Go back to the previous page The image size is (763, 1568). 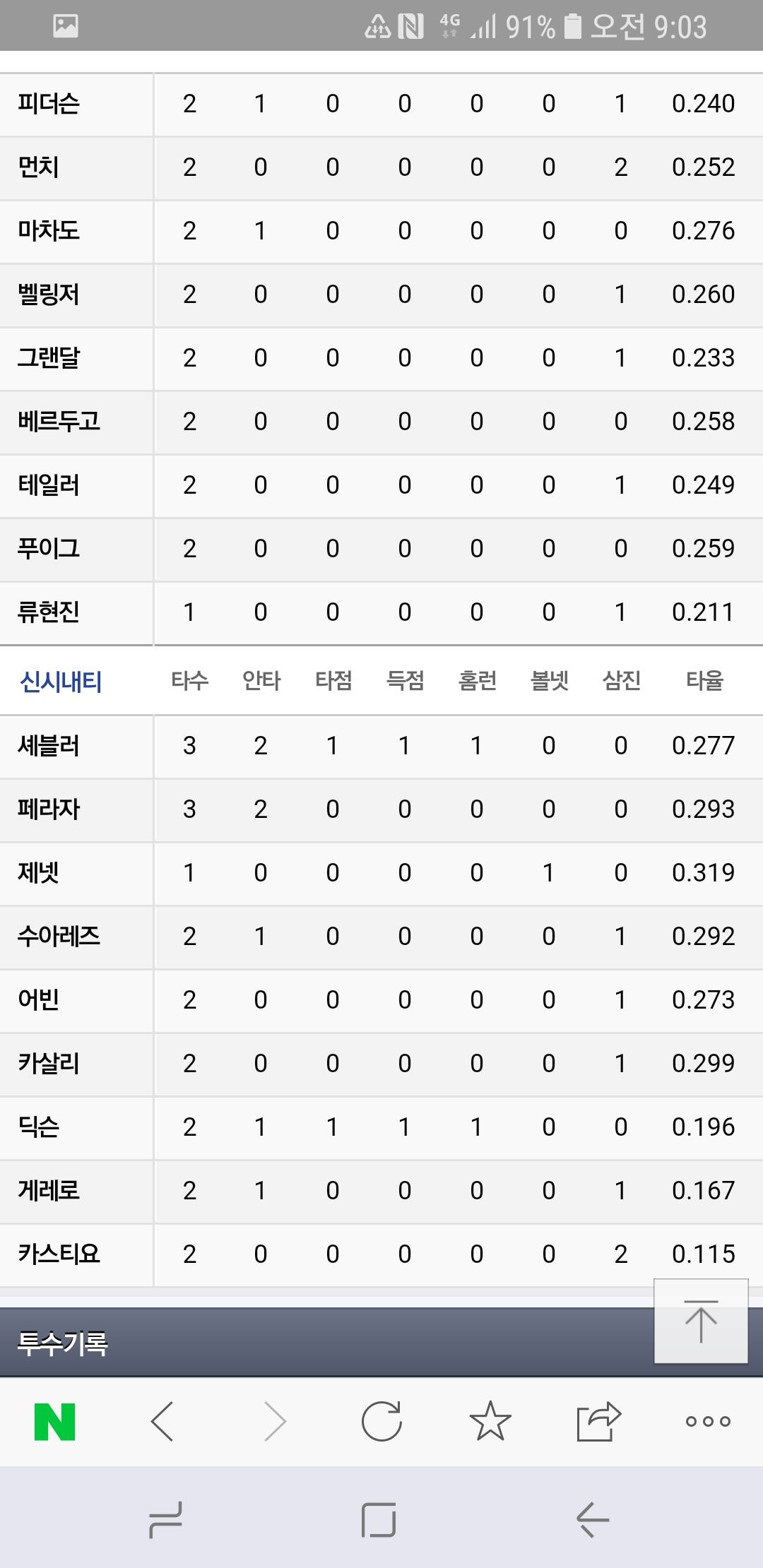click(x=162, y=1421)
